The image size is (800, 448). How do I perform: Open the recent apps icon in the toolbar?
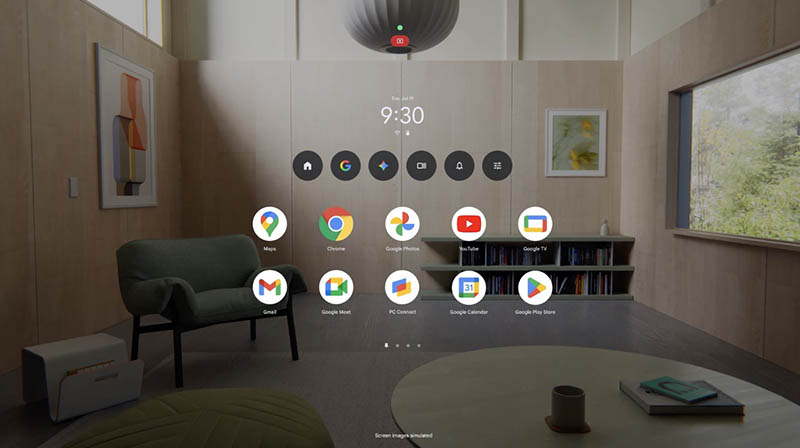point(422,166)
